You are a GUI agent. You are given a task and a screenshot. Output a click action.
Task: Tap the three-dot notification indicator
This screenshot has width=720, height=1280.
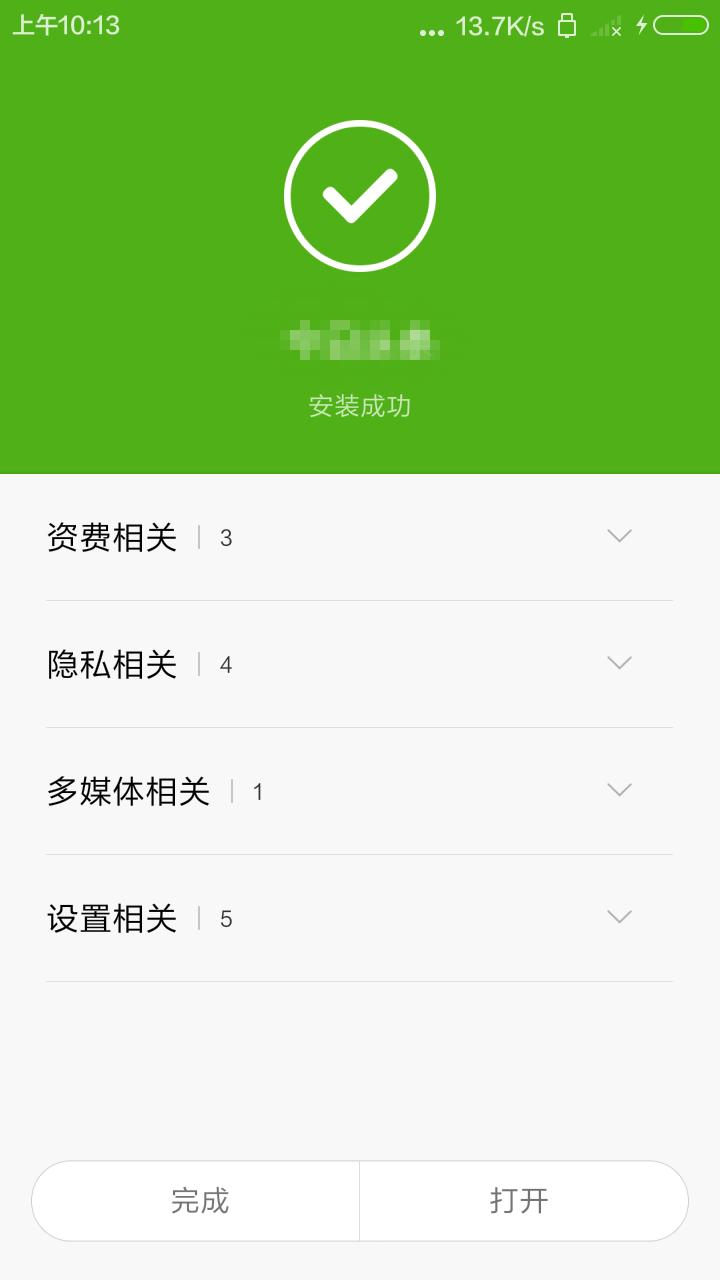point(430,30)
